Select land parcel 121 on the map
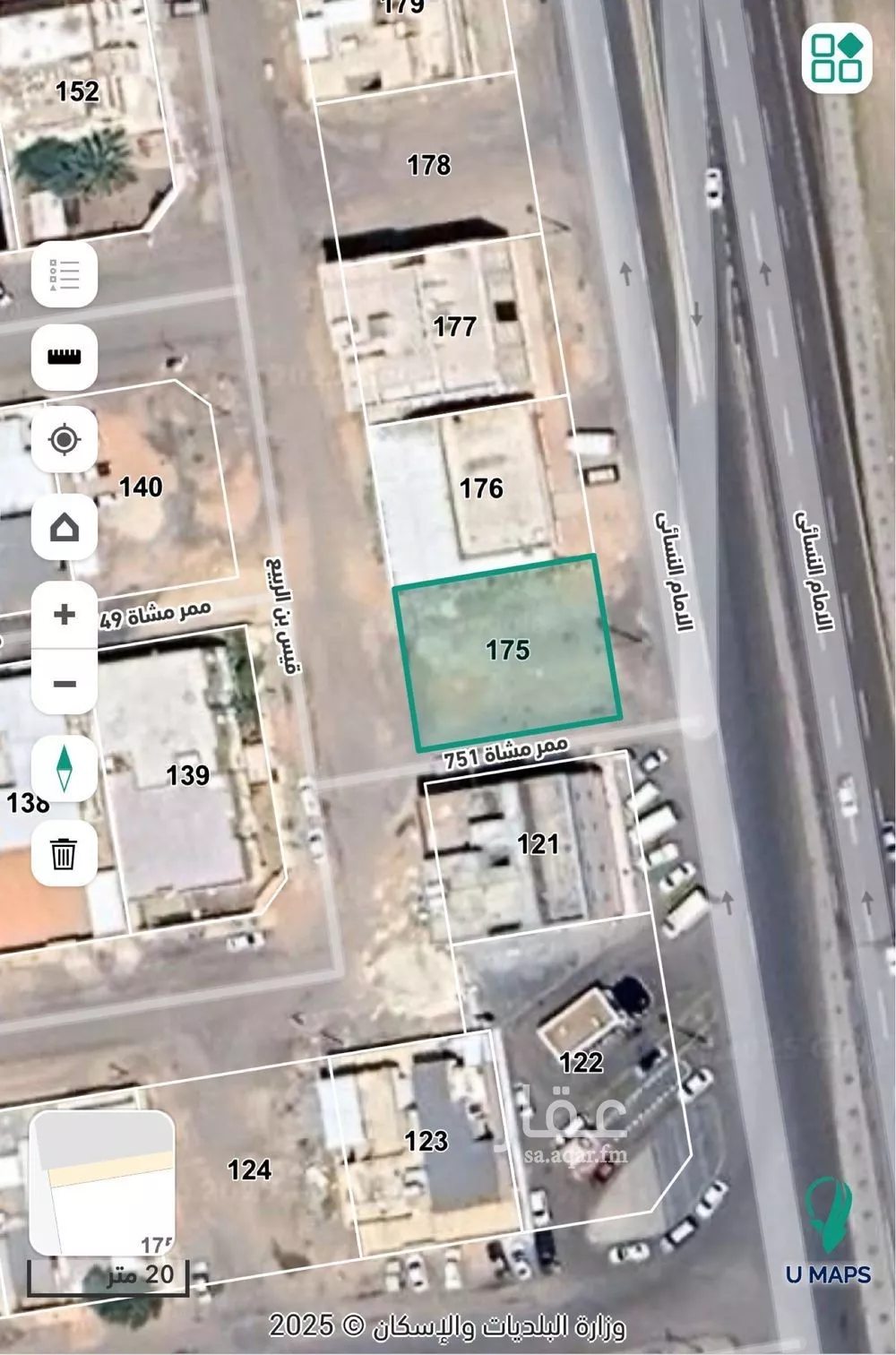 (538, 844)
